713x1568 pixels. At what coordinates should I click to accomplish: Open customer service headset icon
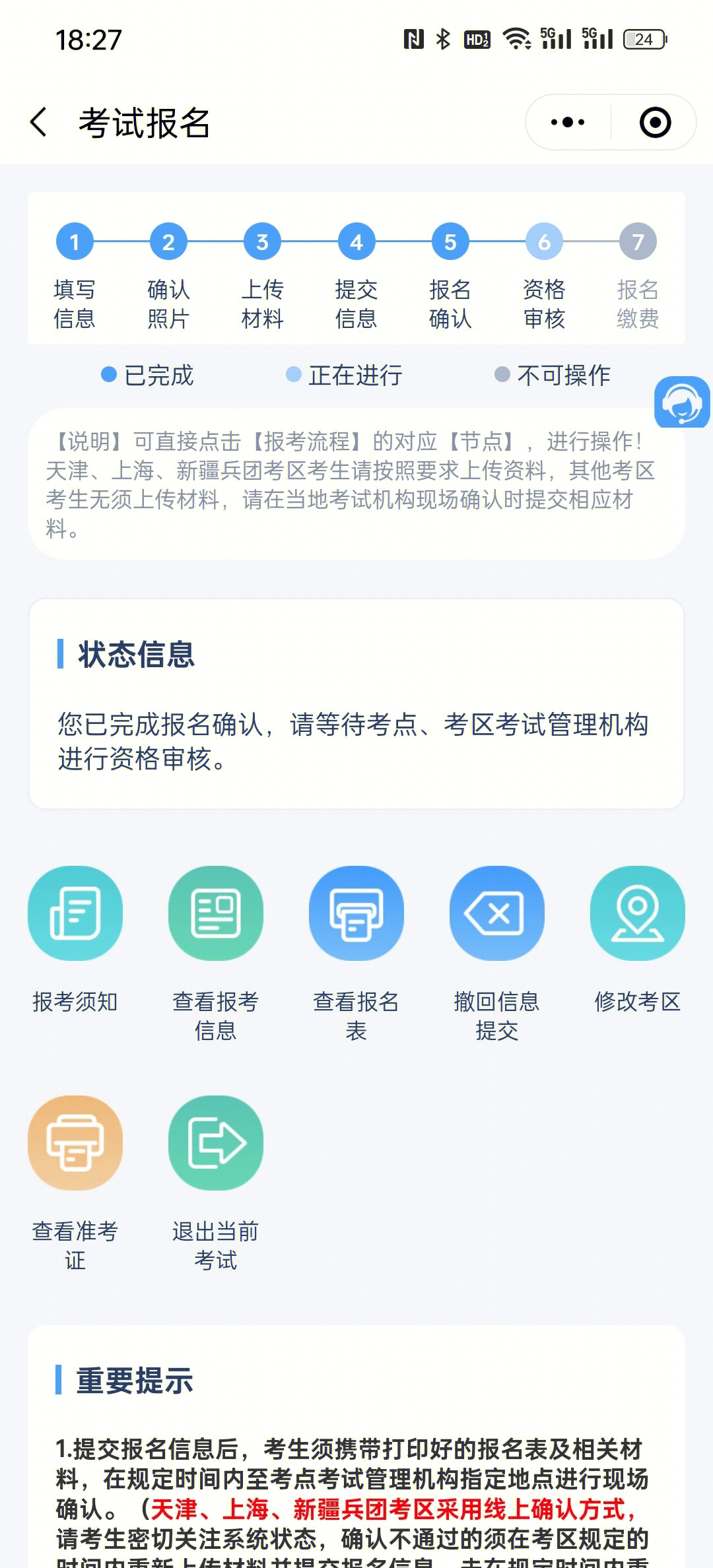pyautogui.click(x=682, y=403)
